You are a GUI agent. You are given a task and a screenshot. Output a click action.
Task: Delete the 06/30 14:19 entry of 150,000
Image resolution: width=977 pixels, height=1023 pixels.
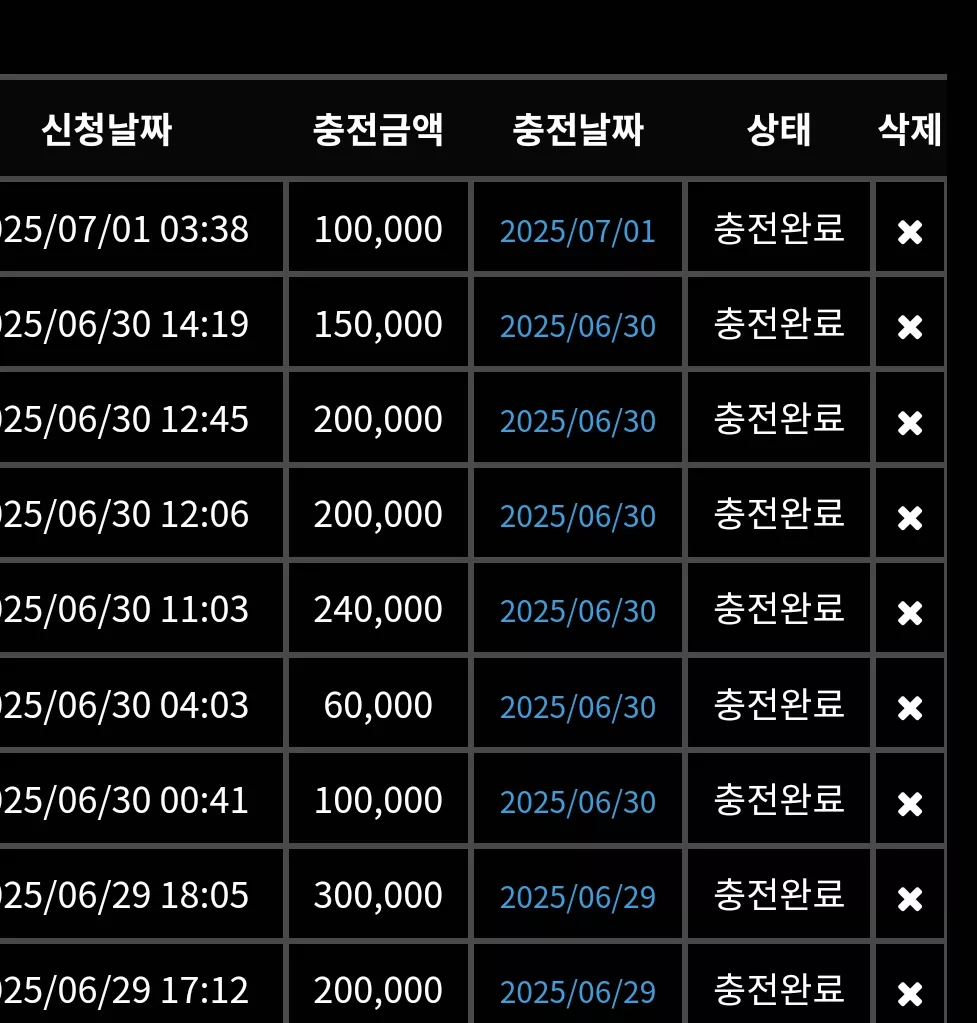[x=910, y=328]
